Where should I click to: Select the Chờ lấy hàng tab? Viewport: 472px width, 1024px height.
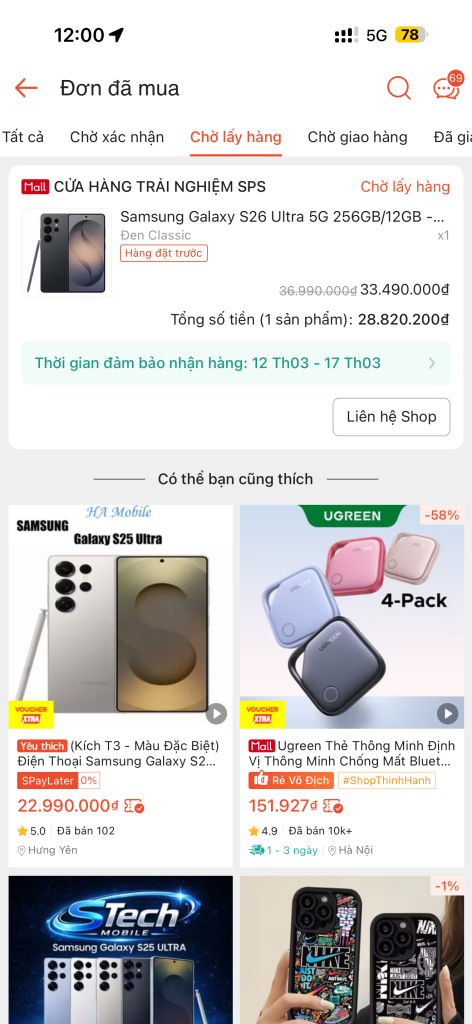pyautogui.click(x=236, y=137)
